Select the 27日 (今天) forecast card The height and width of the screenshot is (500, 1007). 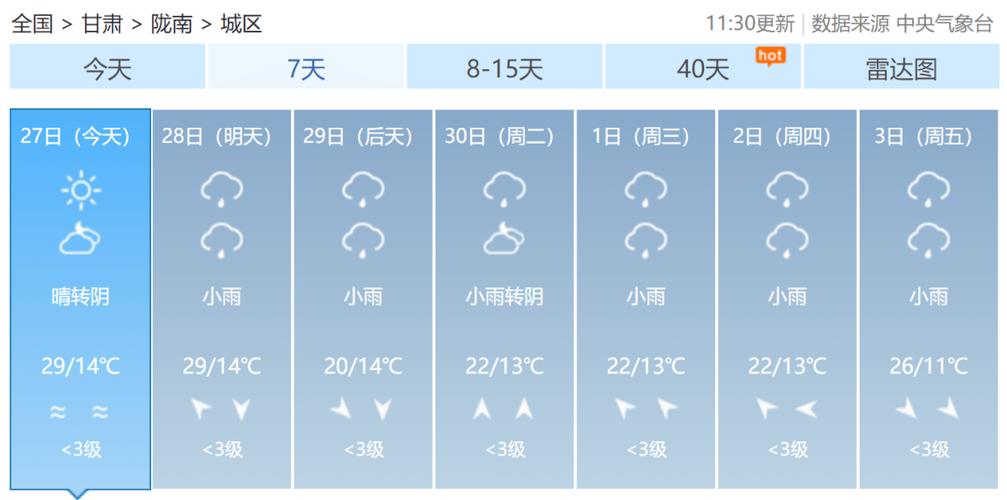[80, 298]
